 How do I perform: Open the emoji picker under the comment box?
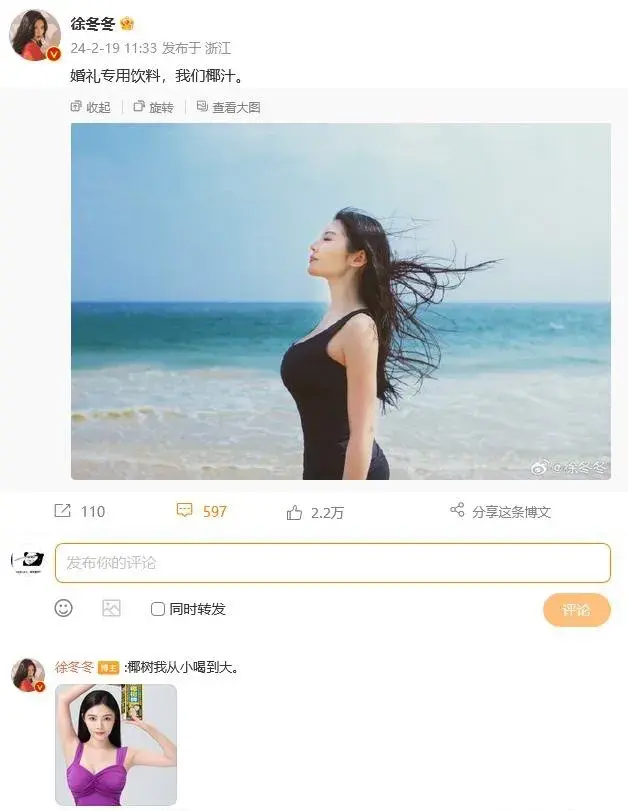64,608
